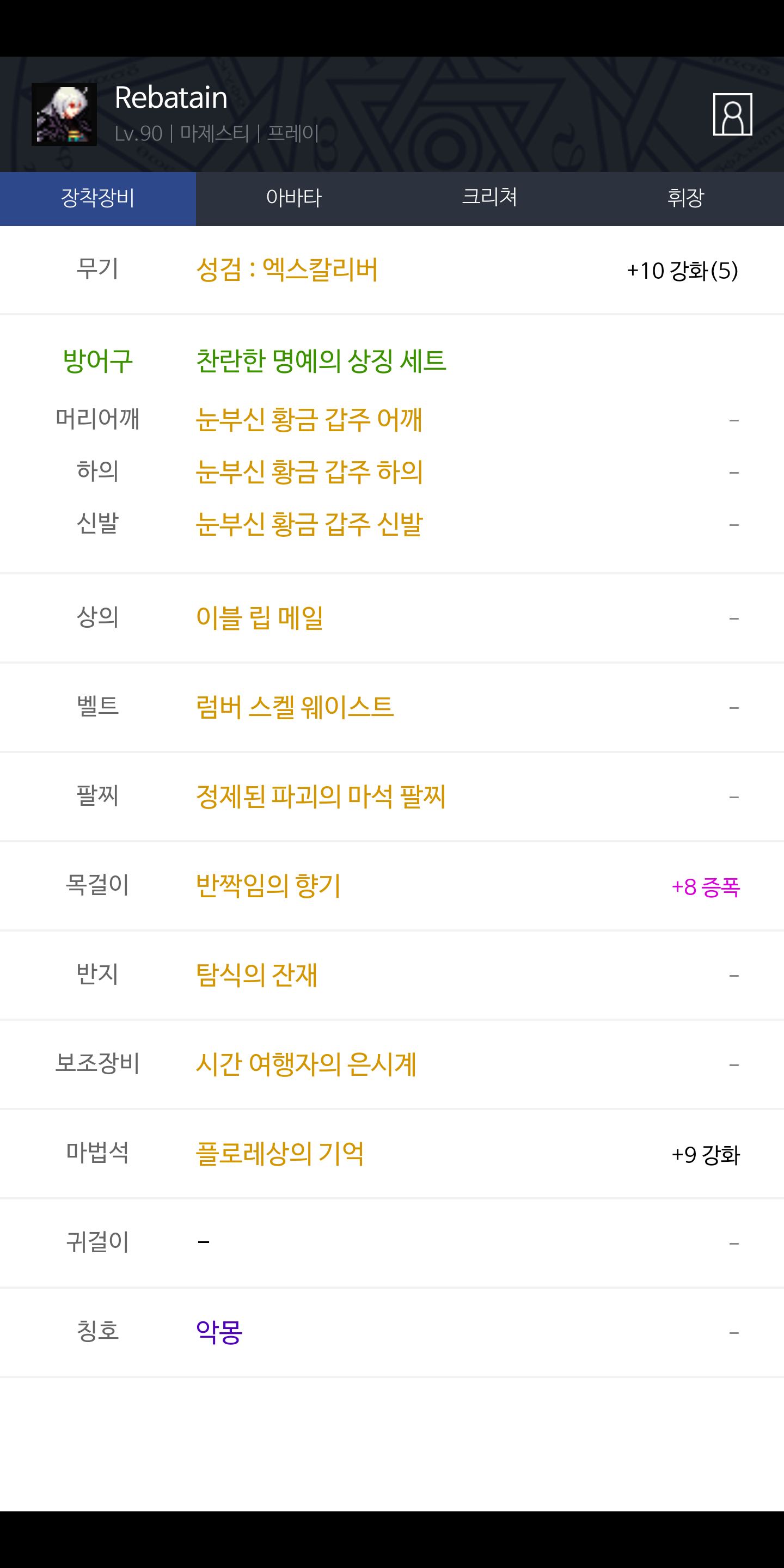Switch to the 휘장 tab
This screenshot has width=784, height=1568.
(686, 198)
